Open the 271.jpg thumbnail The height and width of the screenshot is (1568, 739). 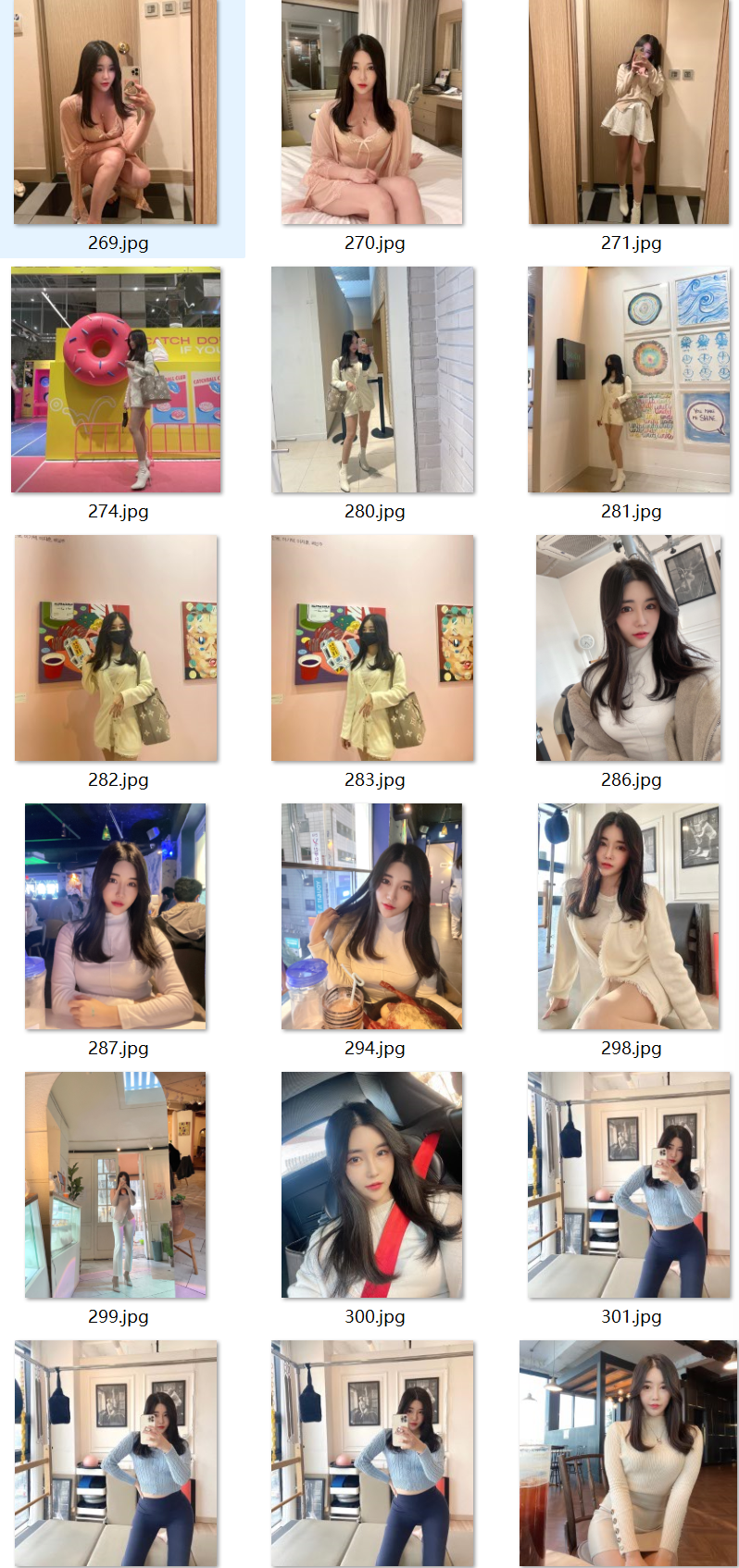pyautogui.click(x=629, y=112)
